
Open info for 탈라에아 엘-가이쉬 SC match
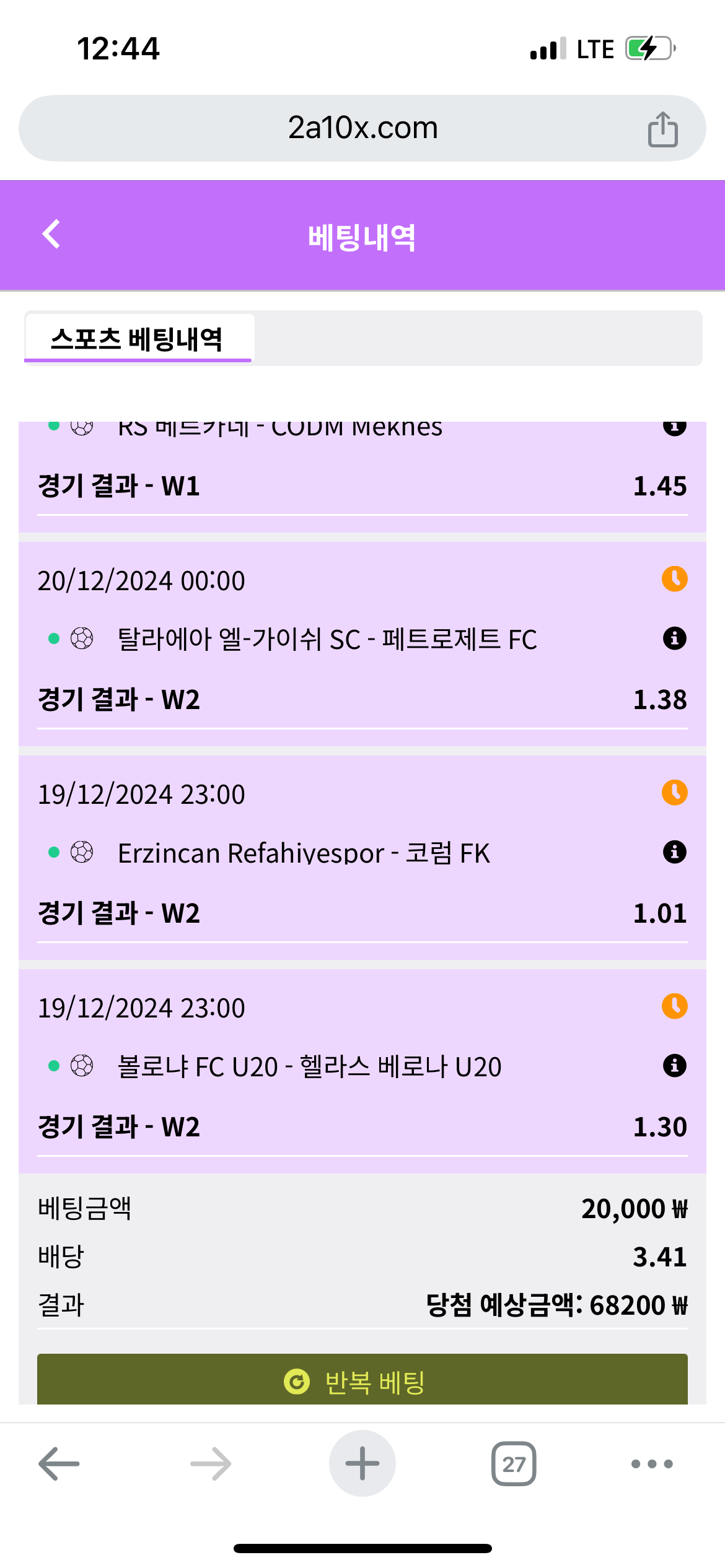[674, 638]
